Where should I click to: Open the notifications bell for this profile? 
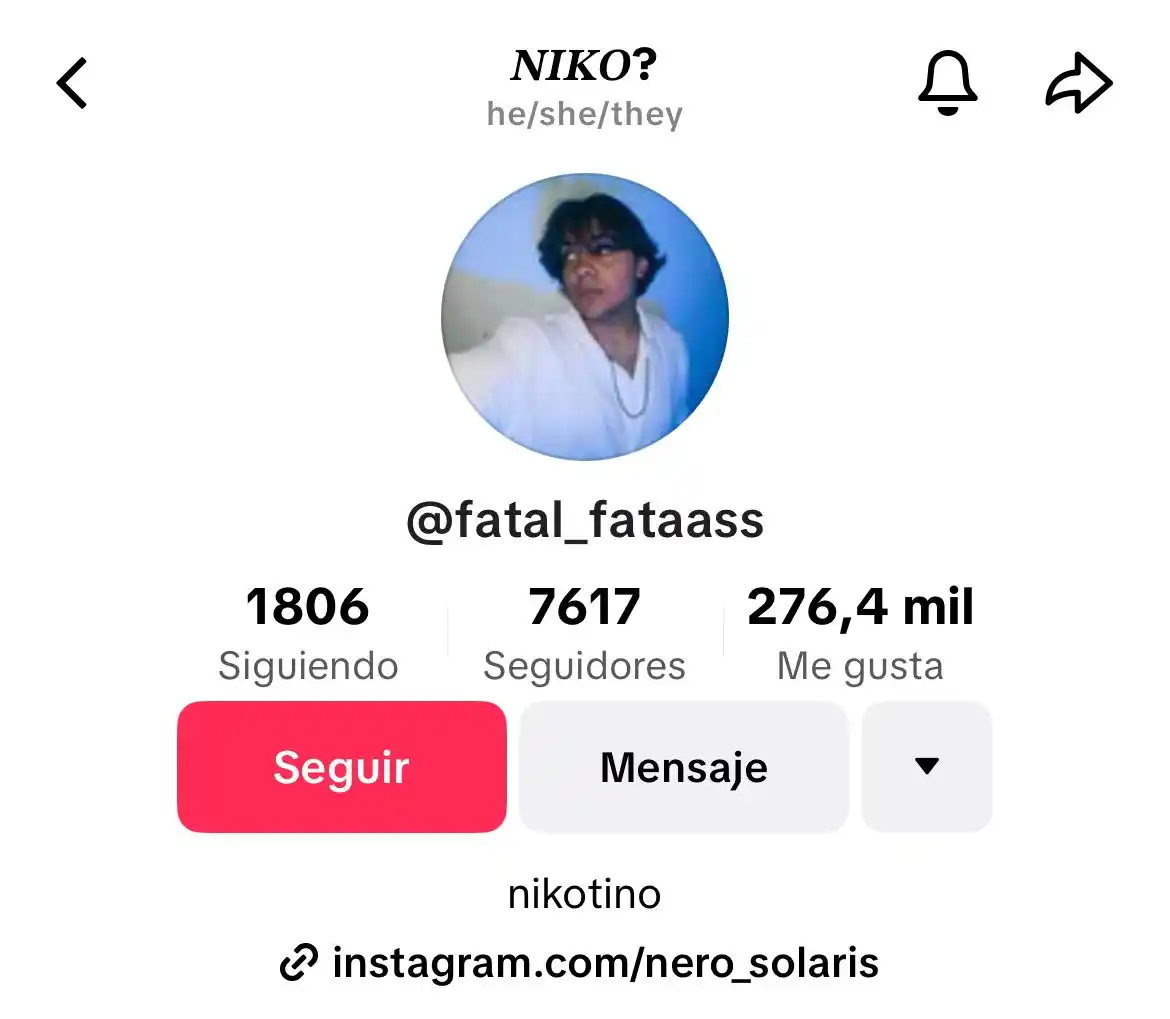click(x=946, y=82)
